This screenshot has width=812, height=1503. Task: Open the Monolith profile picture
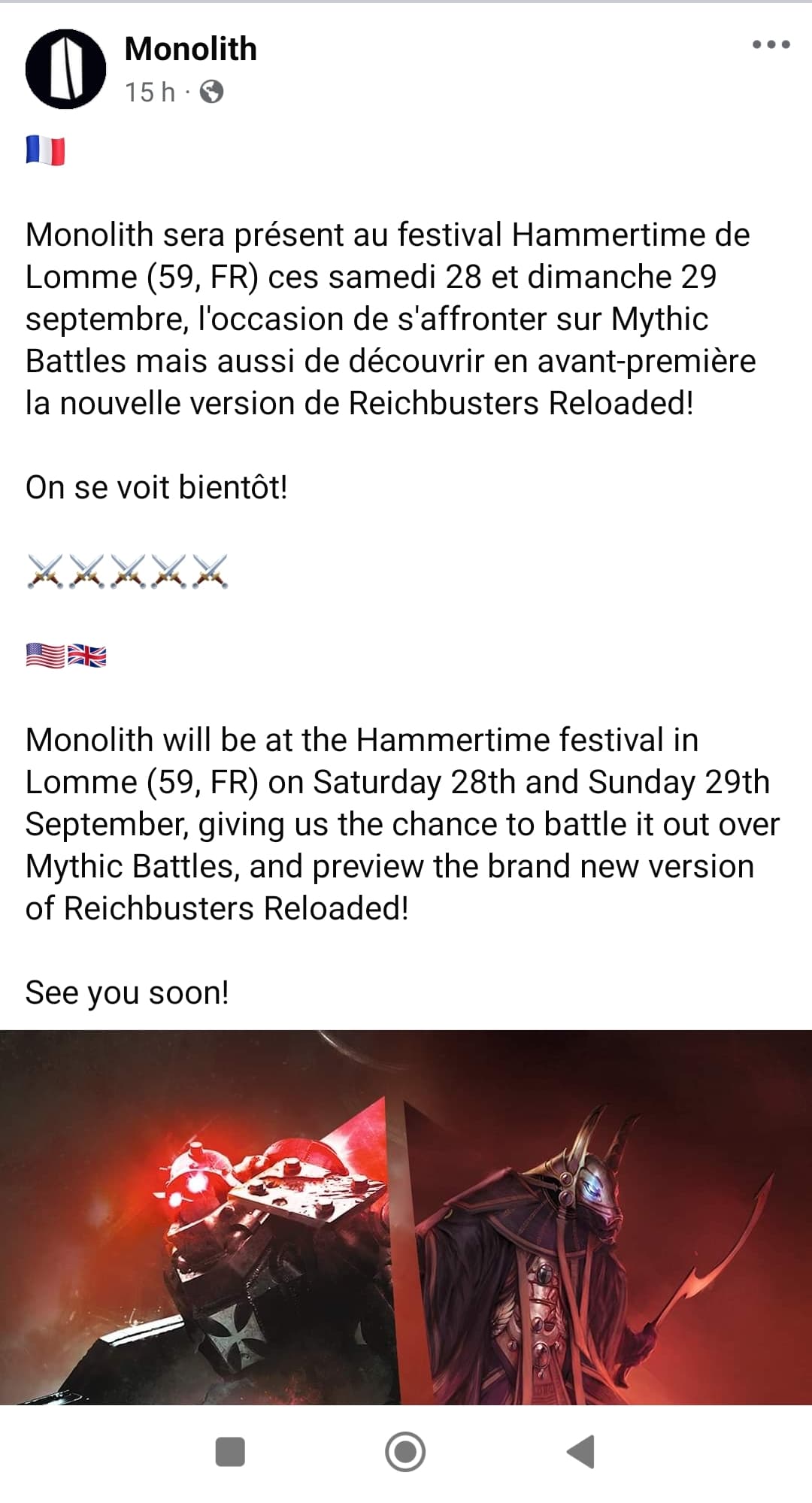pos(65,69)
